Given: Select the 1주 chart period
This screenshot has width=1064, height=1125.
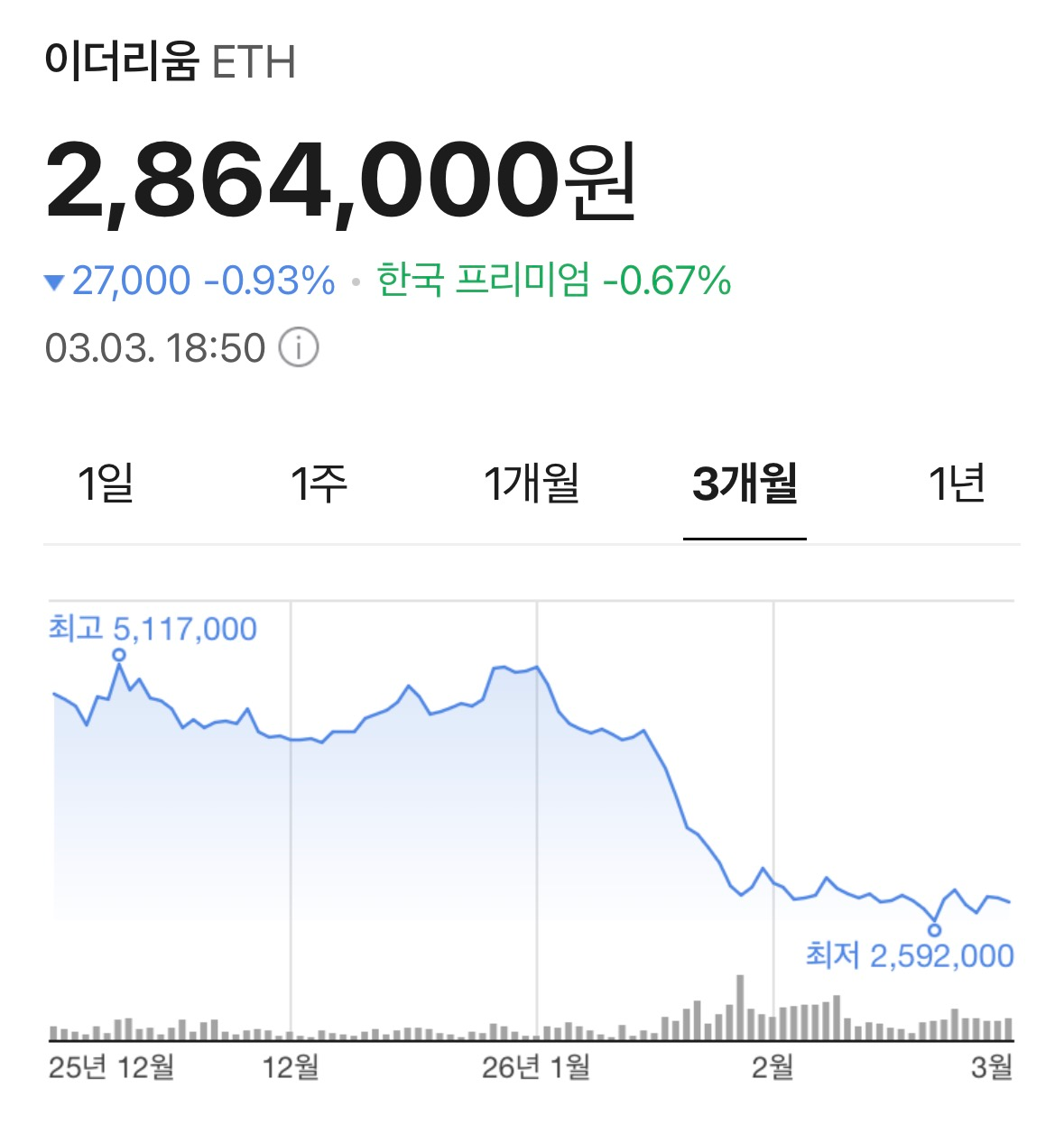Looking at the screenshot, I should tap(319, 484).
